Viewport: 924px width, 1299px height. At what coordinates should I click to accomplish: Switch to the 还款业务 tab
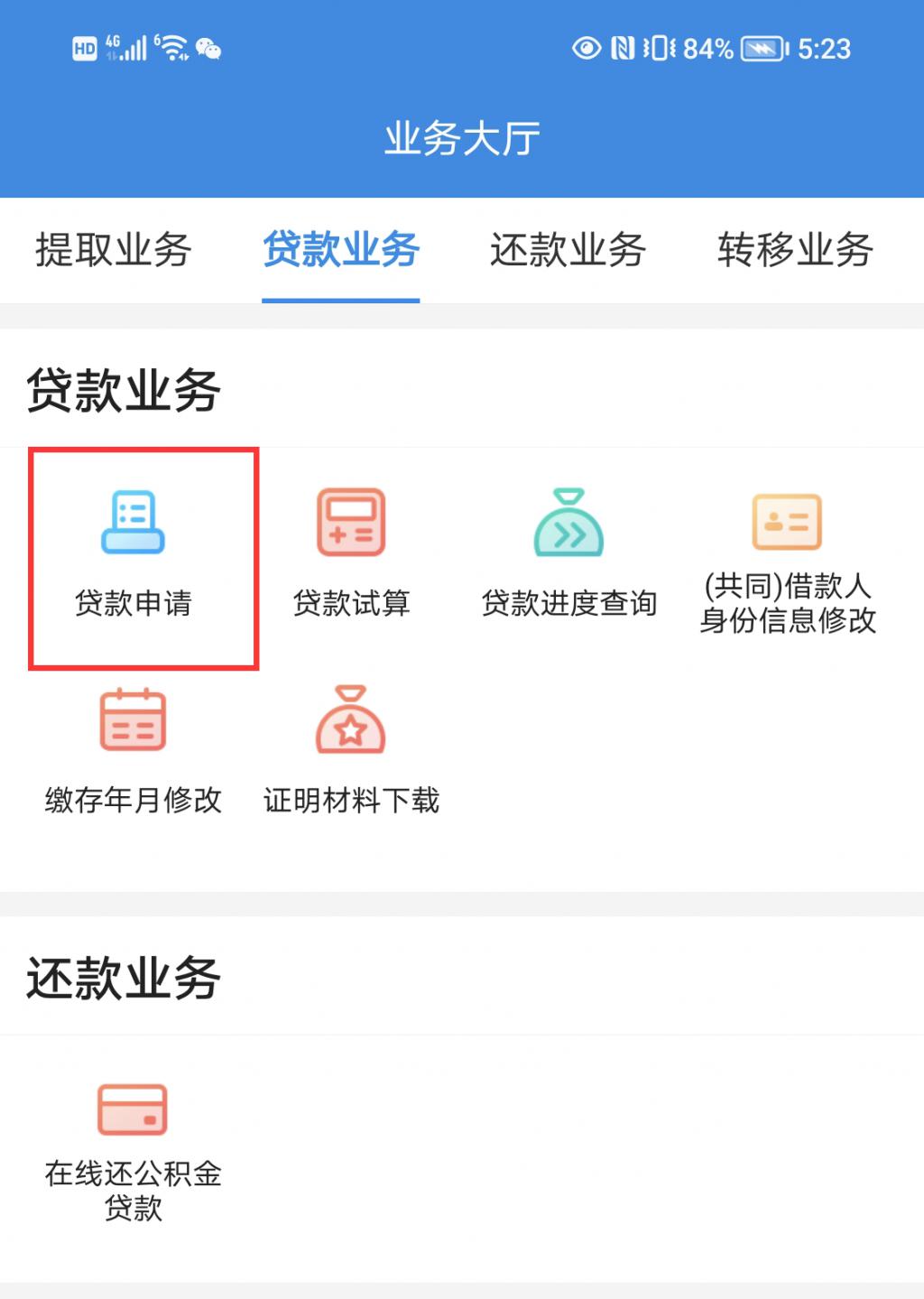tap(568, 251)
